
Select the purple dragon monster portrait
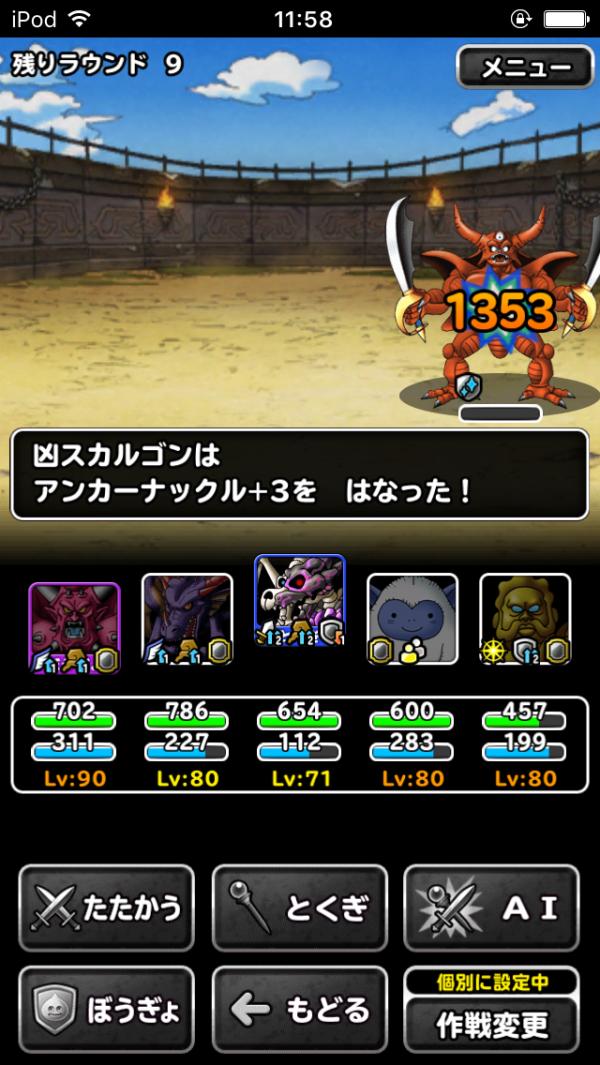(187, 619)
